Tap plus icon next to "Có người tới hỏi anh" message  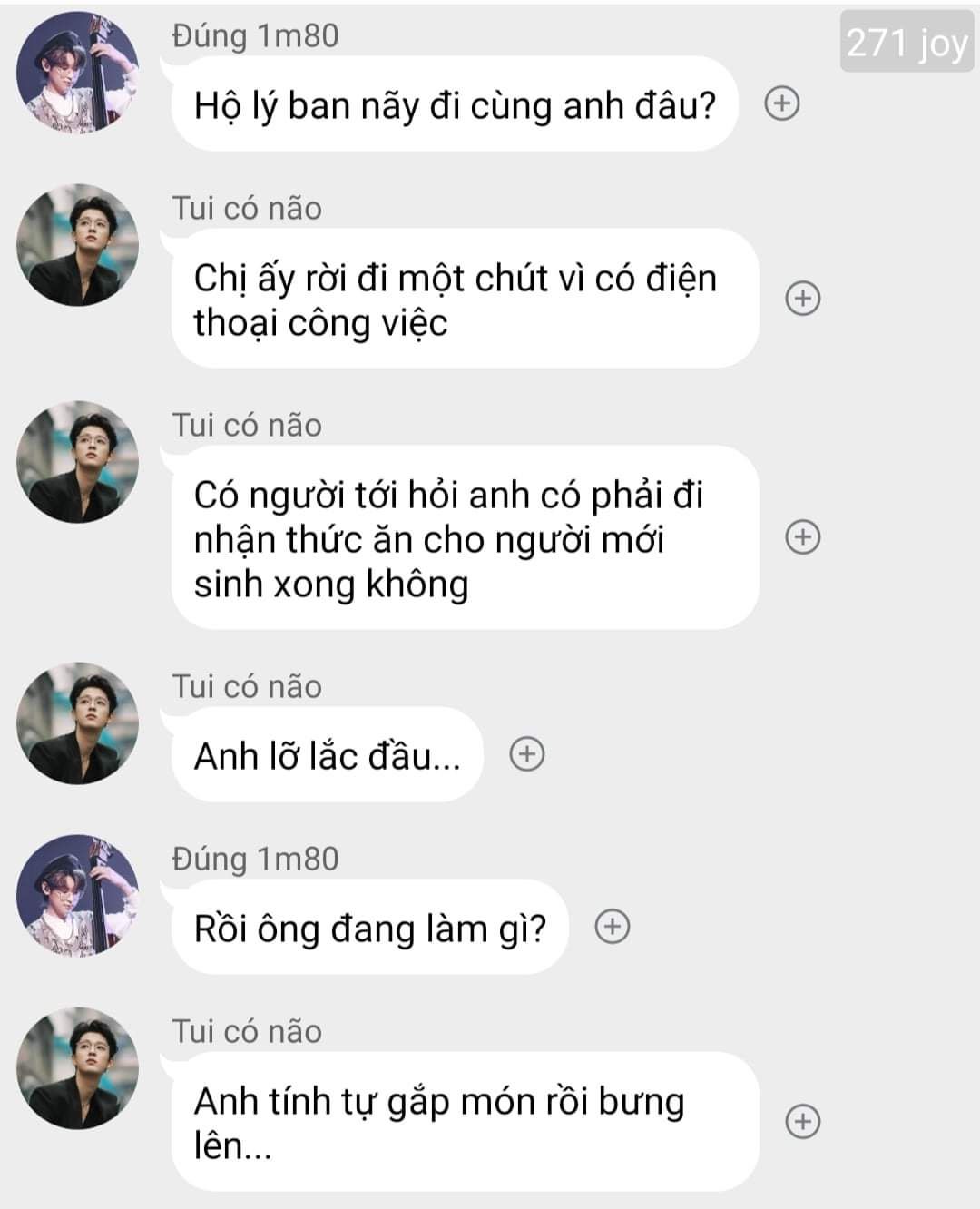click(802, 537)
